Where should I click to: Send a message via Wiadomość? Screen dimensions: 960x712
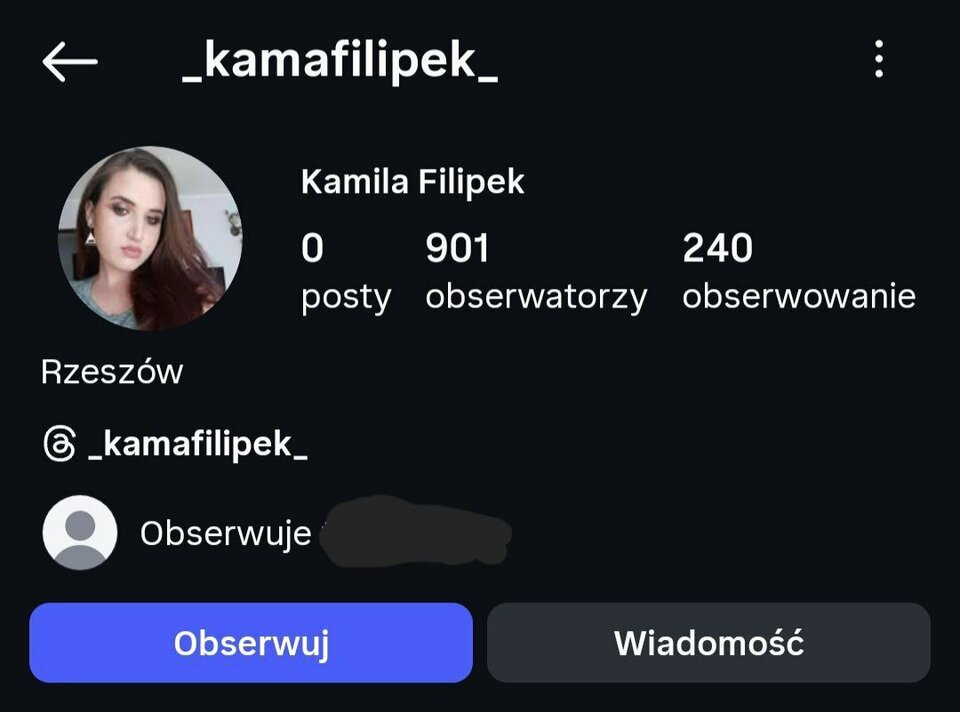coord(708,643)
